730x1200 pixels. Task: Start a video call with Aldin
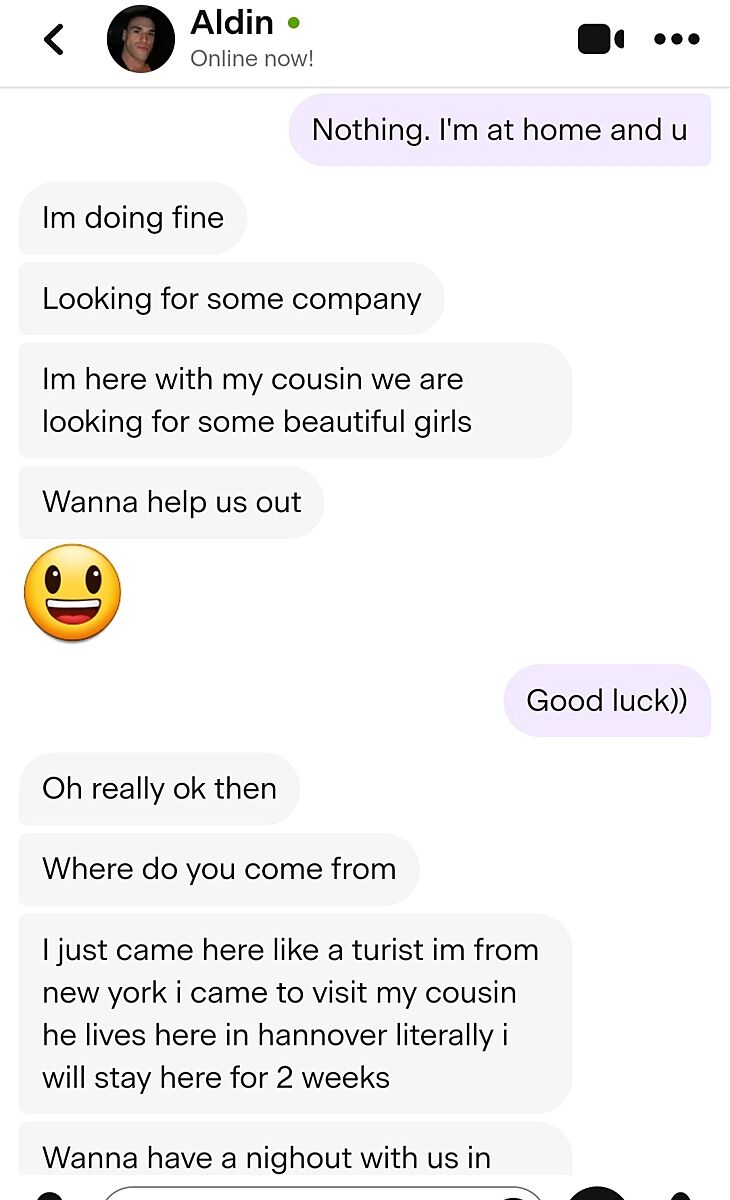601,40
